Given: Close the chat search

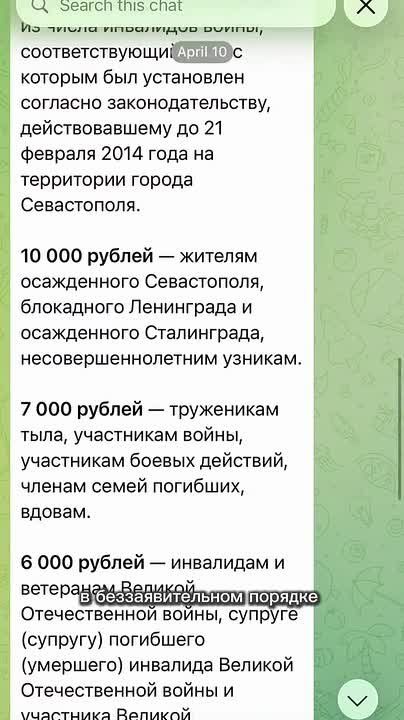Looking at the screenshot, I should tap(366, 8).
